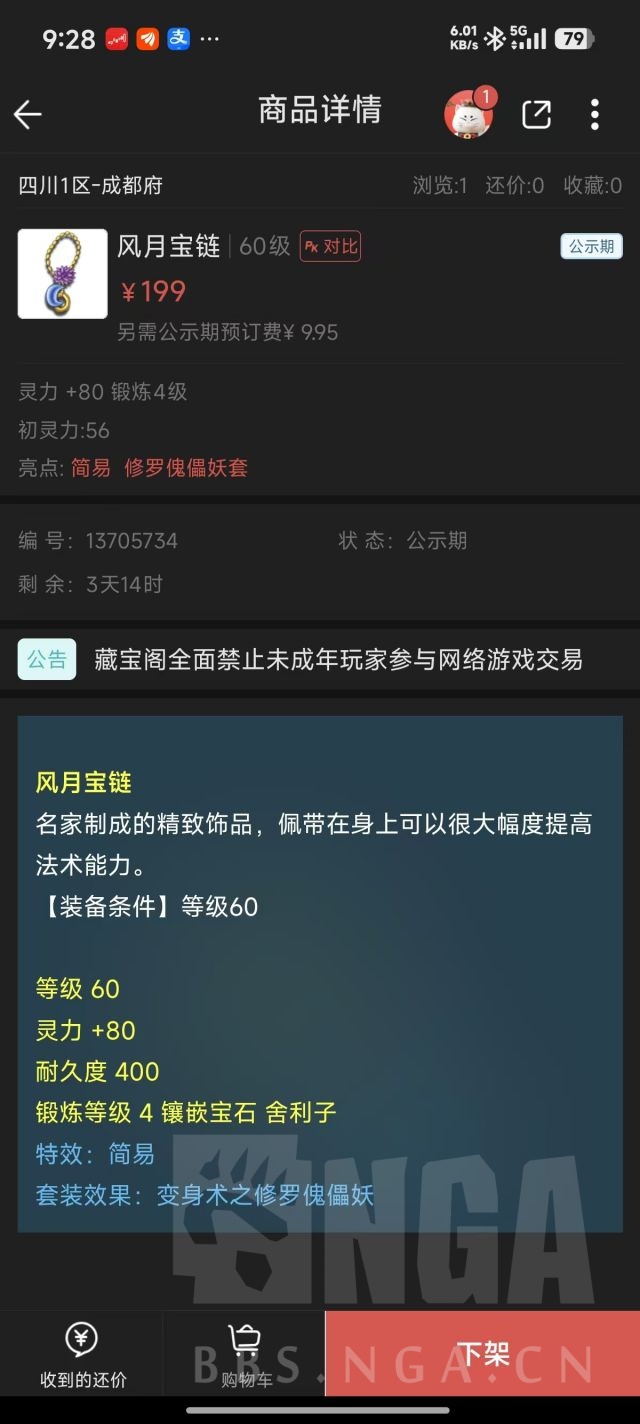
Task: Tap the red 下架 delist button
Action: pyautogui.click(x=483, y=1354)
